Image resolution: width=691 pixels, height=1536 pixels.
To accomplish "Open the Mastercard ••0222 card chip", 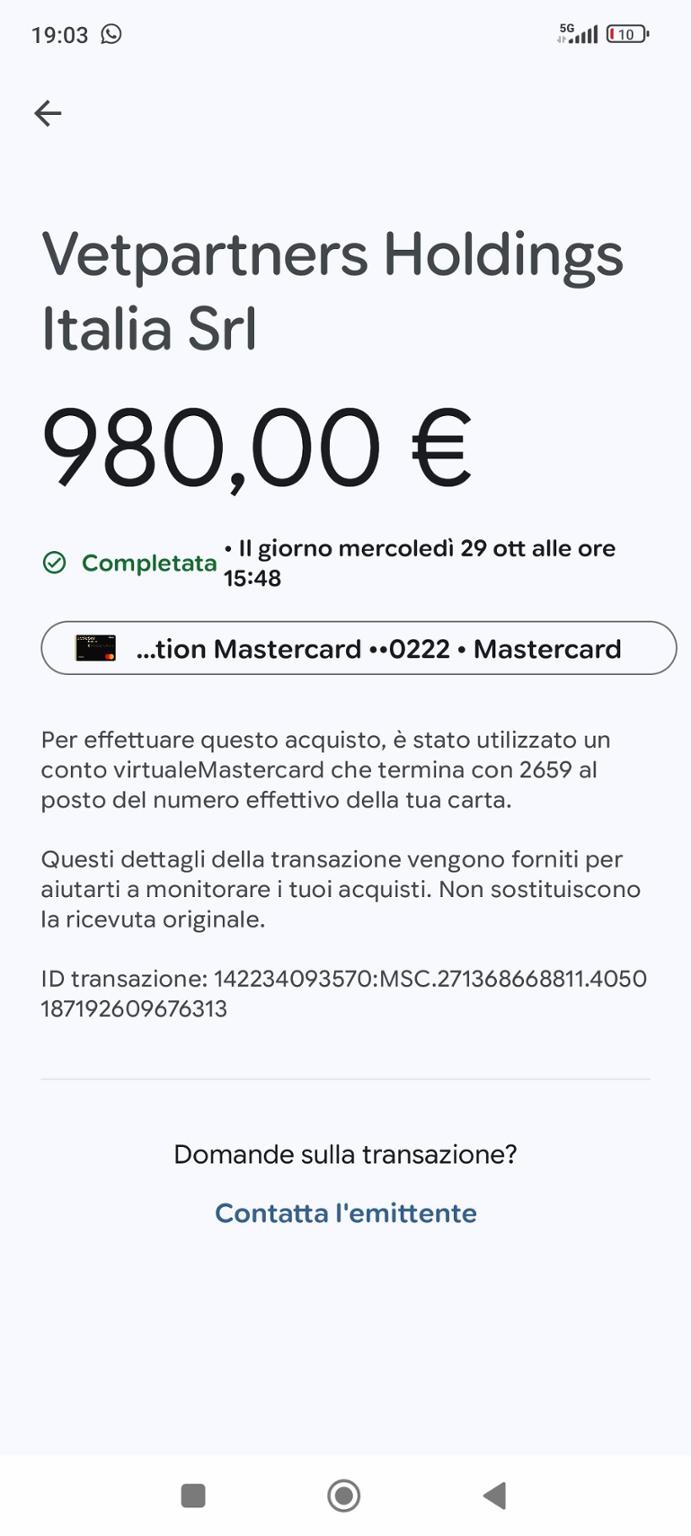I will coord(358,649).
